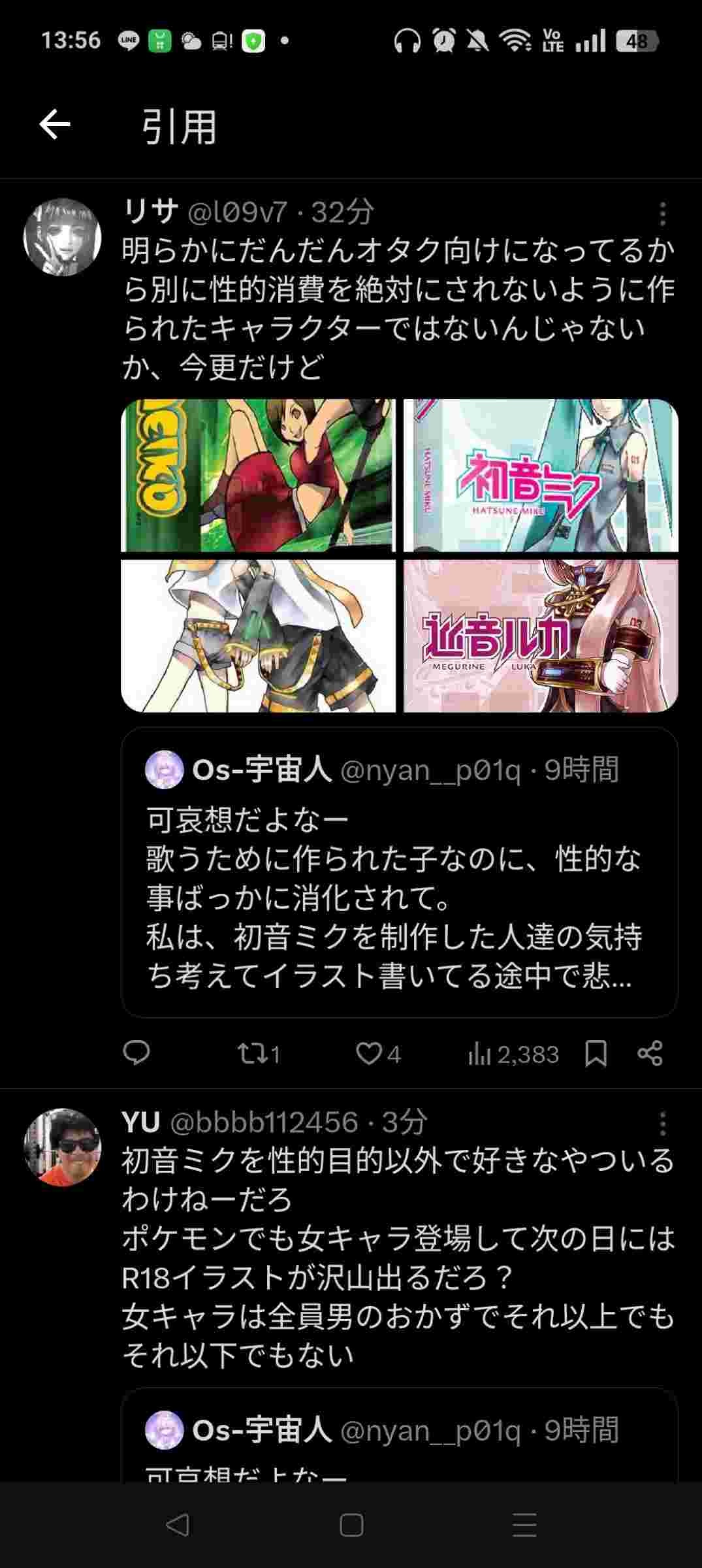Viewport: 702px width, 1568px height.
Task: Share リサ's post
Action: click(650, 1053)
